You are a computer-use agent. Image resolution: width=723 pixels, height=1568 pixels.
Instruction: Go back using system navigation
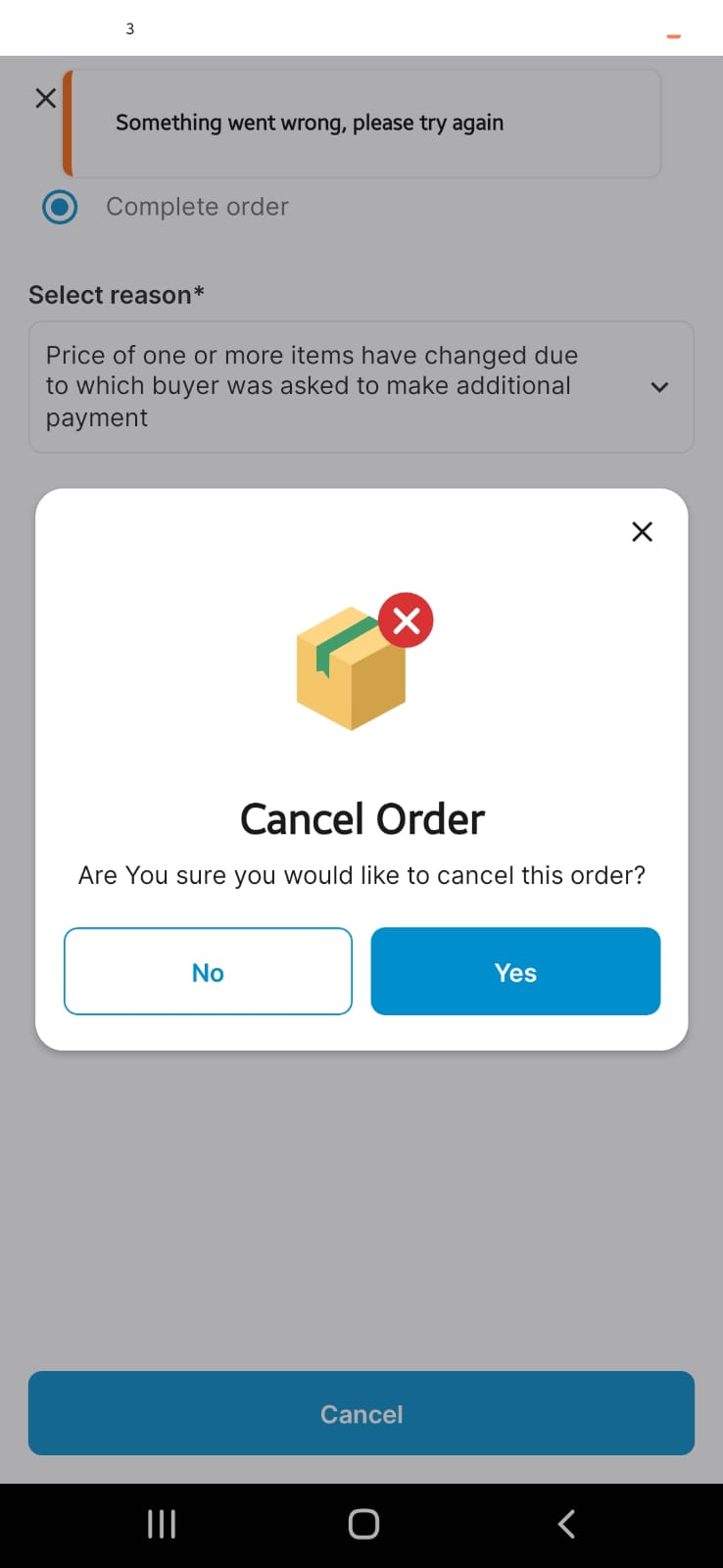point(566,1524)
